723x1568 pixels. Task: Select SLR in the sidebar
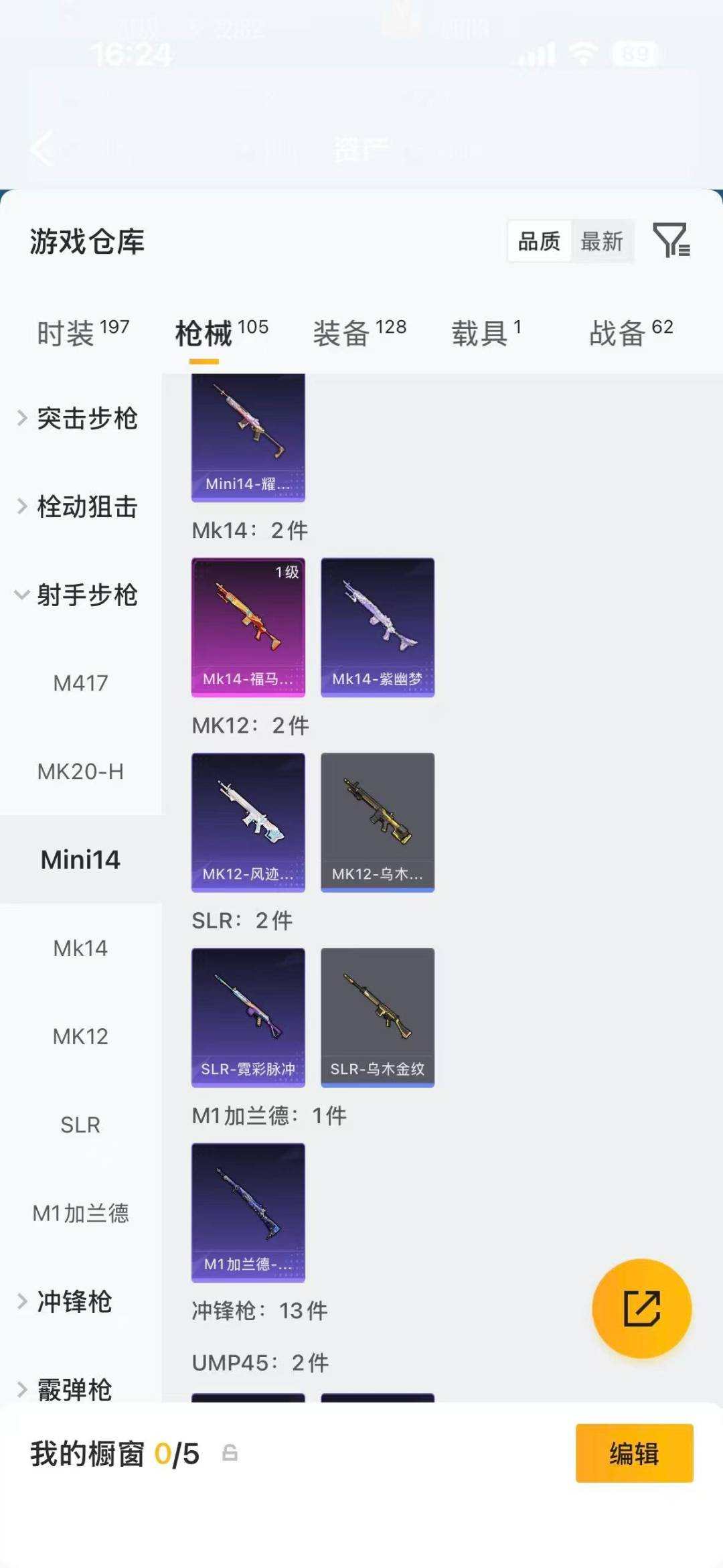click(80, 1125)
